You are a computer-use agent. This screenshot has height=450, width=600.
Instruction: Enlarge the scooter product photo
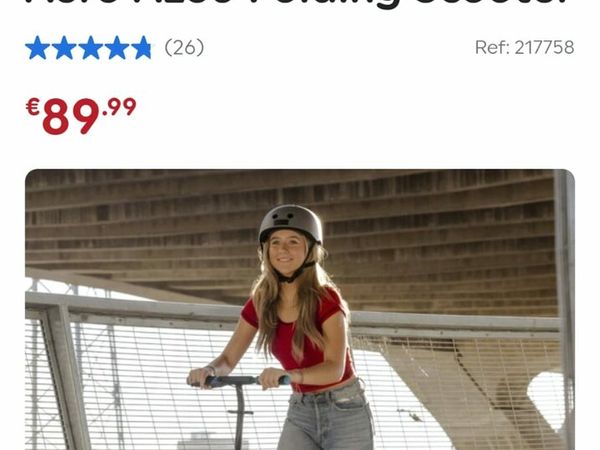click(300, 310)
